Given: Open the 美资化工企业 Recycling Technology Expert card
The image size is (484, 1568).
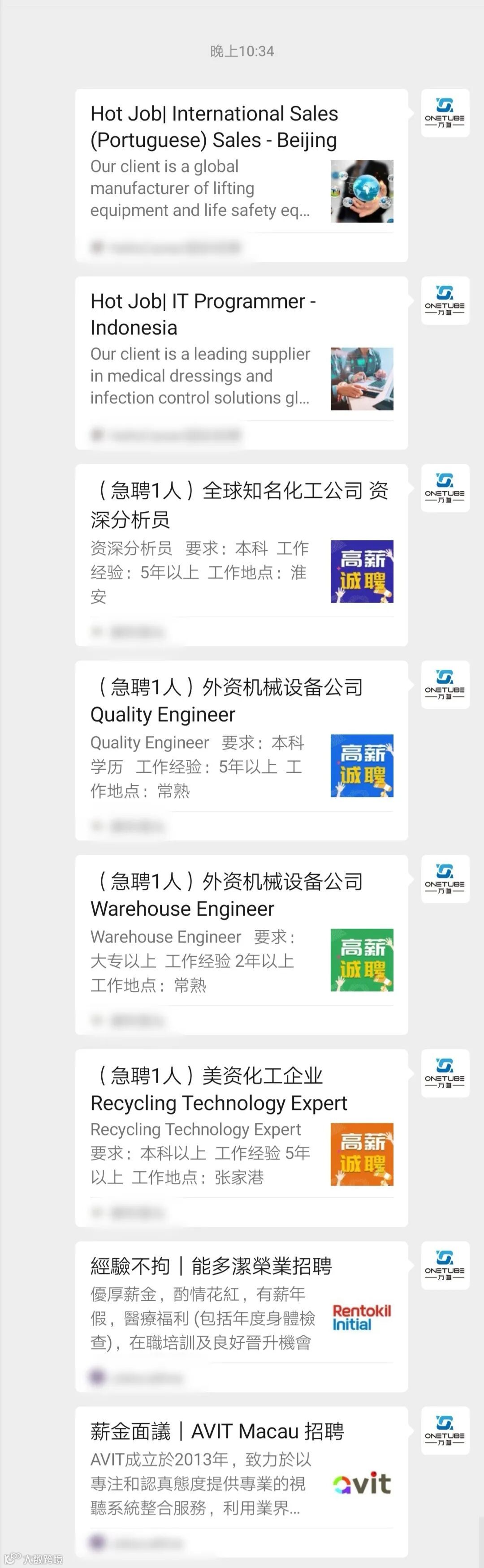Looking at the screenshot, I should (x=242, y=1138).
